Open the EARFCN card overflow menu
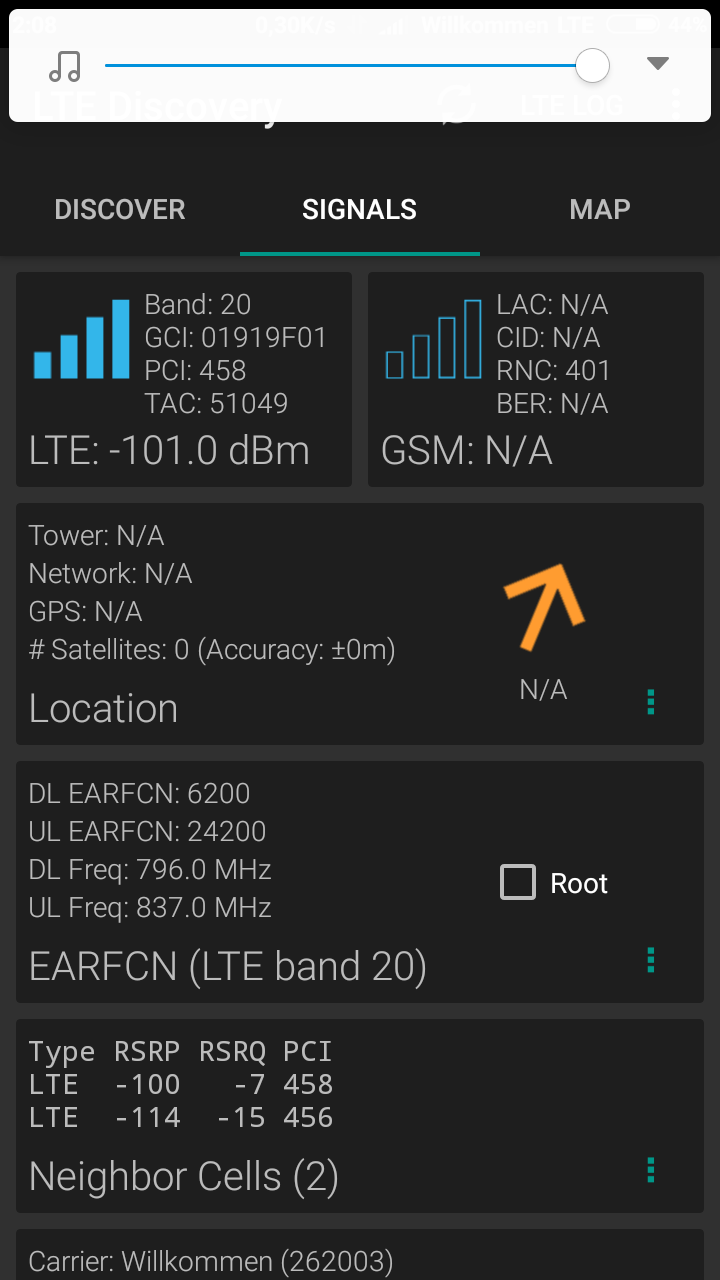Image resolution: width=720 pixels, height=1280 pixels. 651,960
